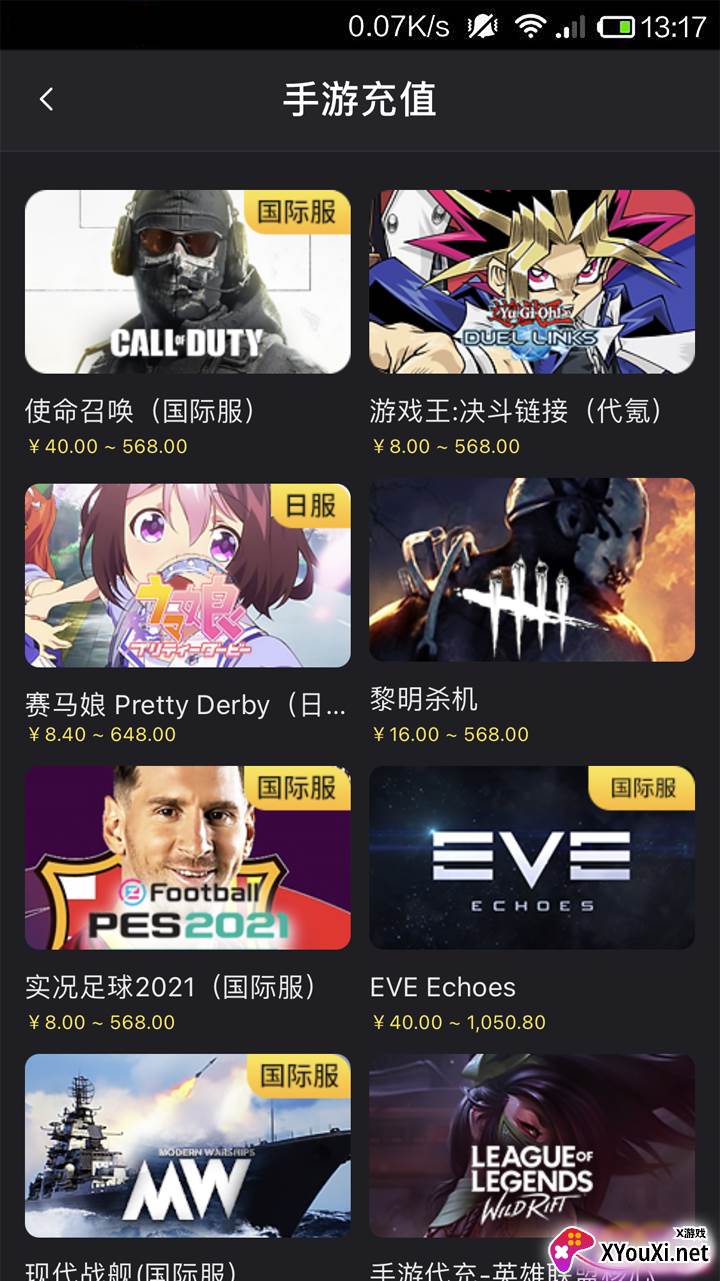Open the EVE Echoes top-up card
The height and width of the screenshot is (1281, 720).
pos(532,857)
